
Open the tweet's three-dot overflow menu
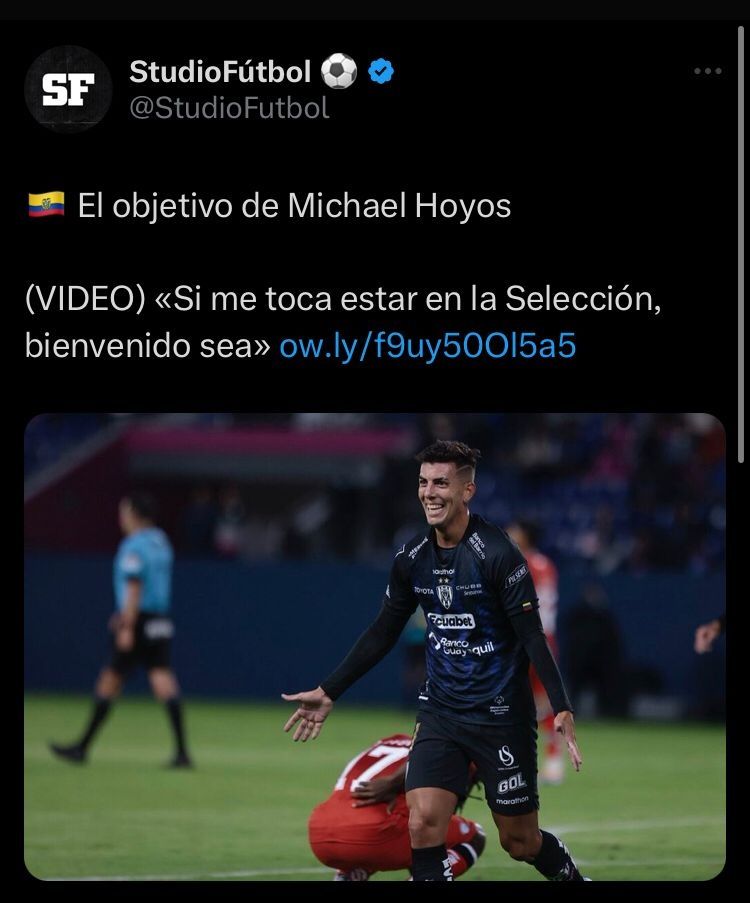coord(707,71)
